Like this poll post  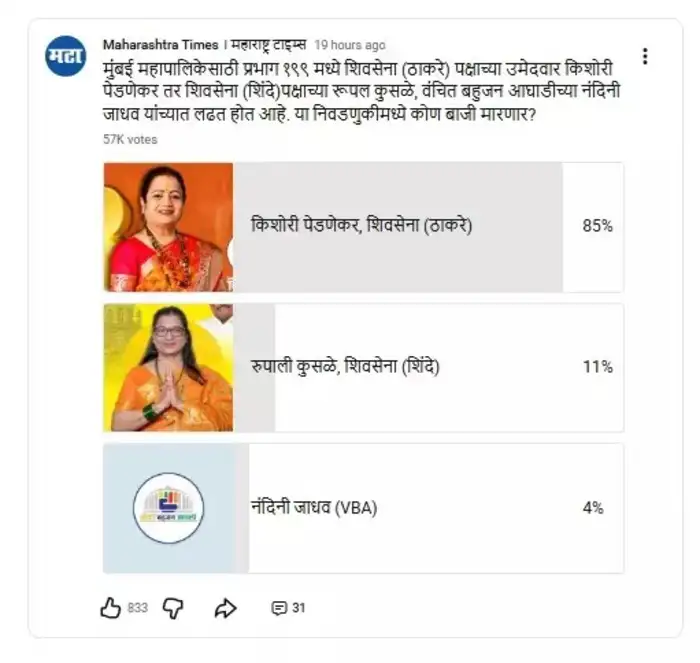tap(111, 607)
